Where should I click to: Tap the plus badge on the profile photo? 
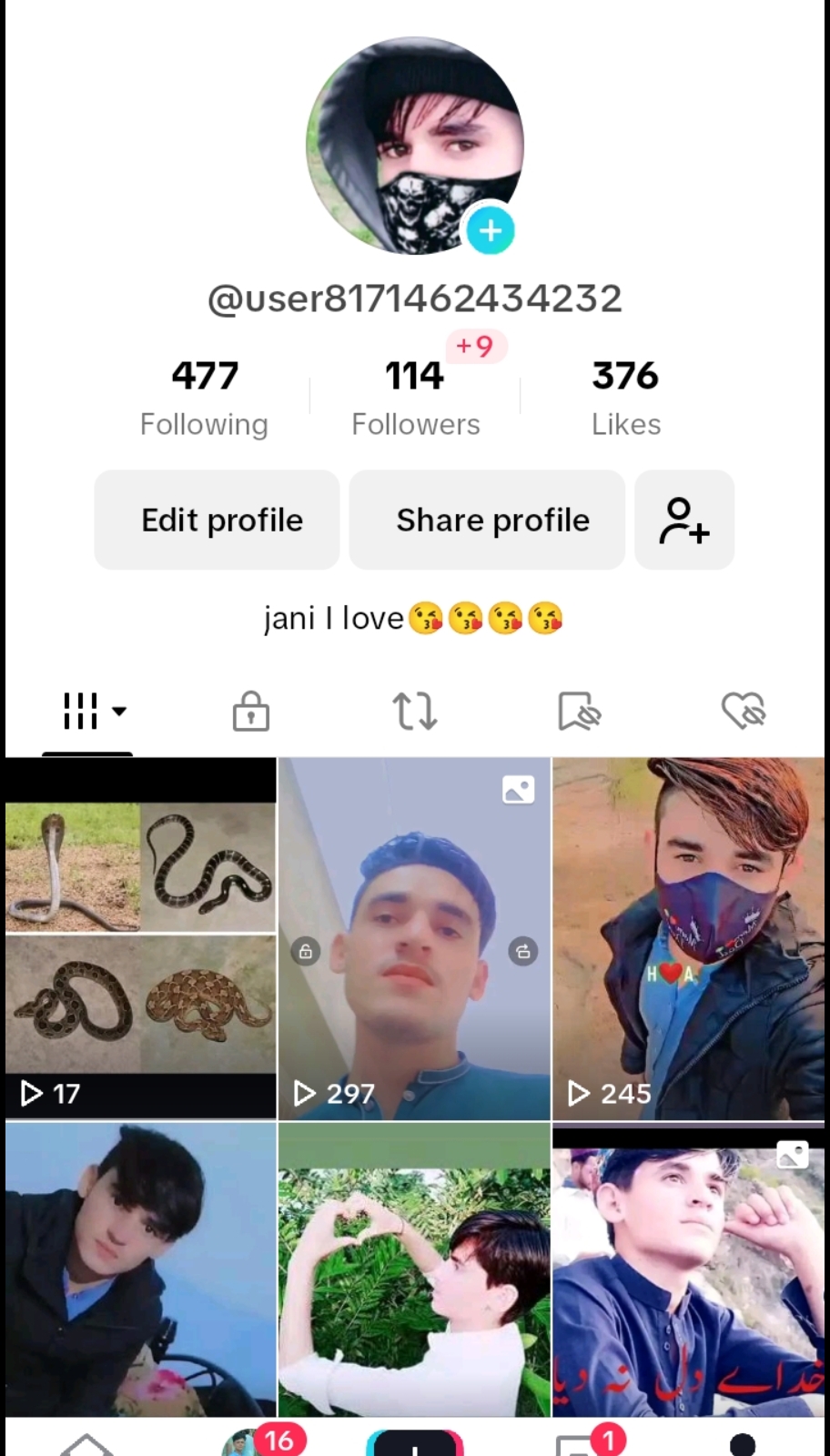pos(491,230)
